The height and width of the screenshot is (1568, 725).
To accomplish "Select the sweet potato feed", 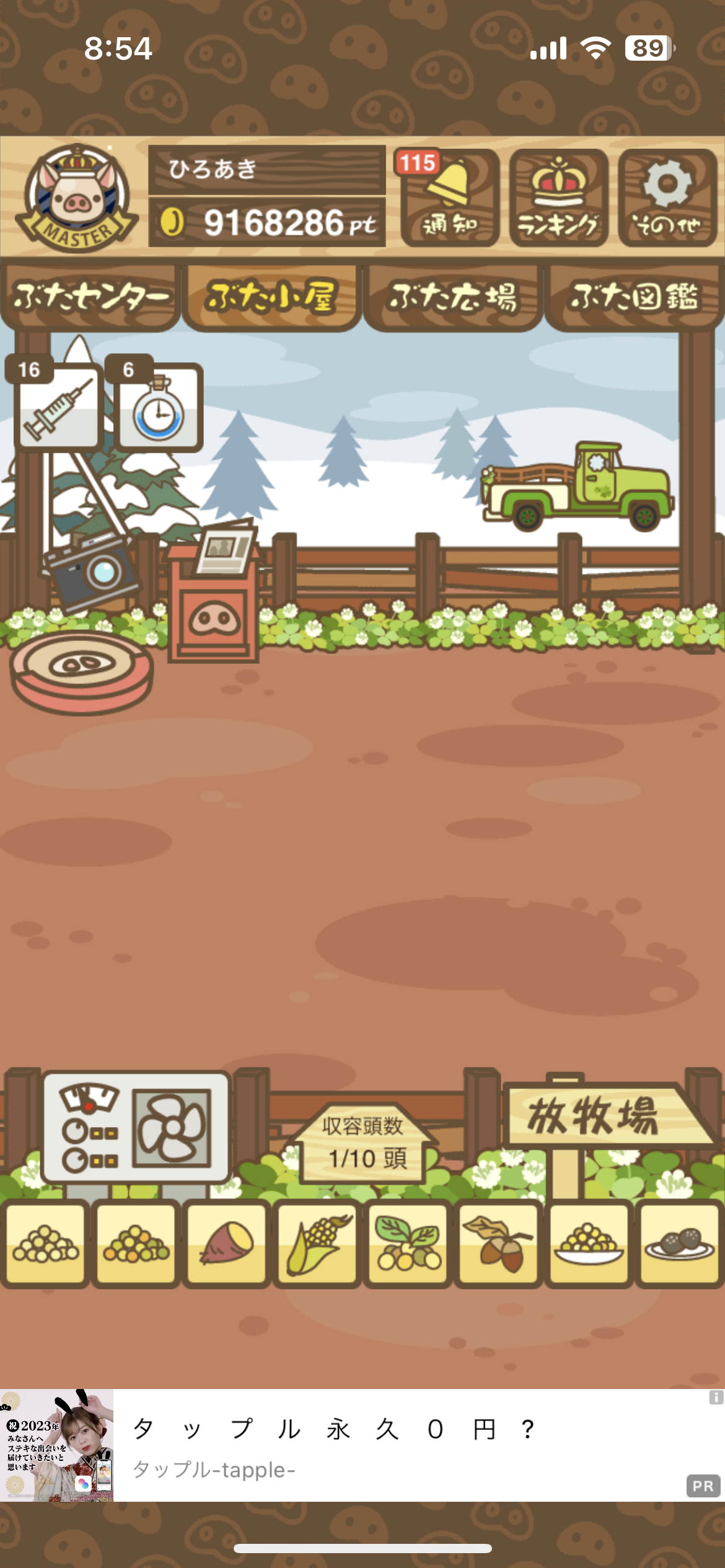I will pyautogui.click(x=227, y=1244).
